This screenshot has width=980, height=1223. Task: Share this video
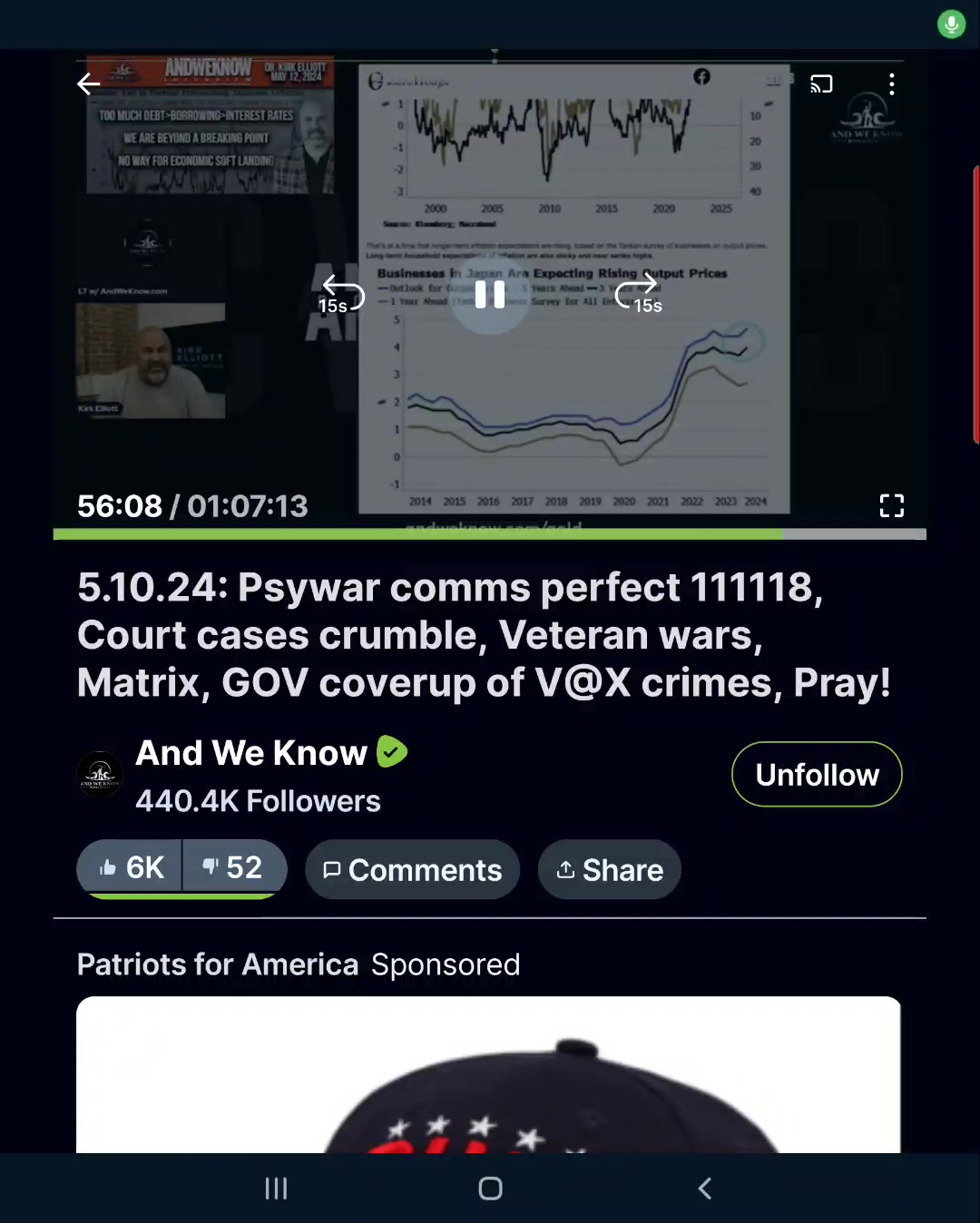610,870
